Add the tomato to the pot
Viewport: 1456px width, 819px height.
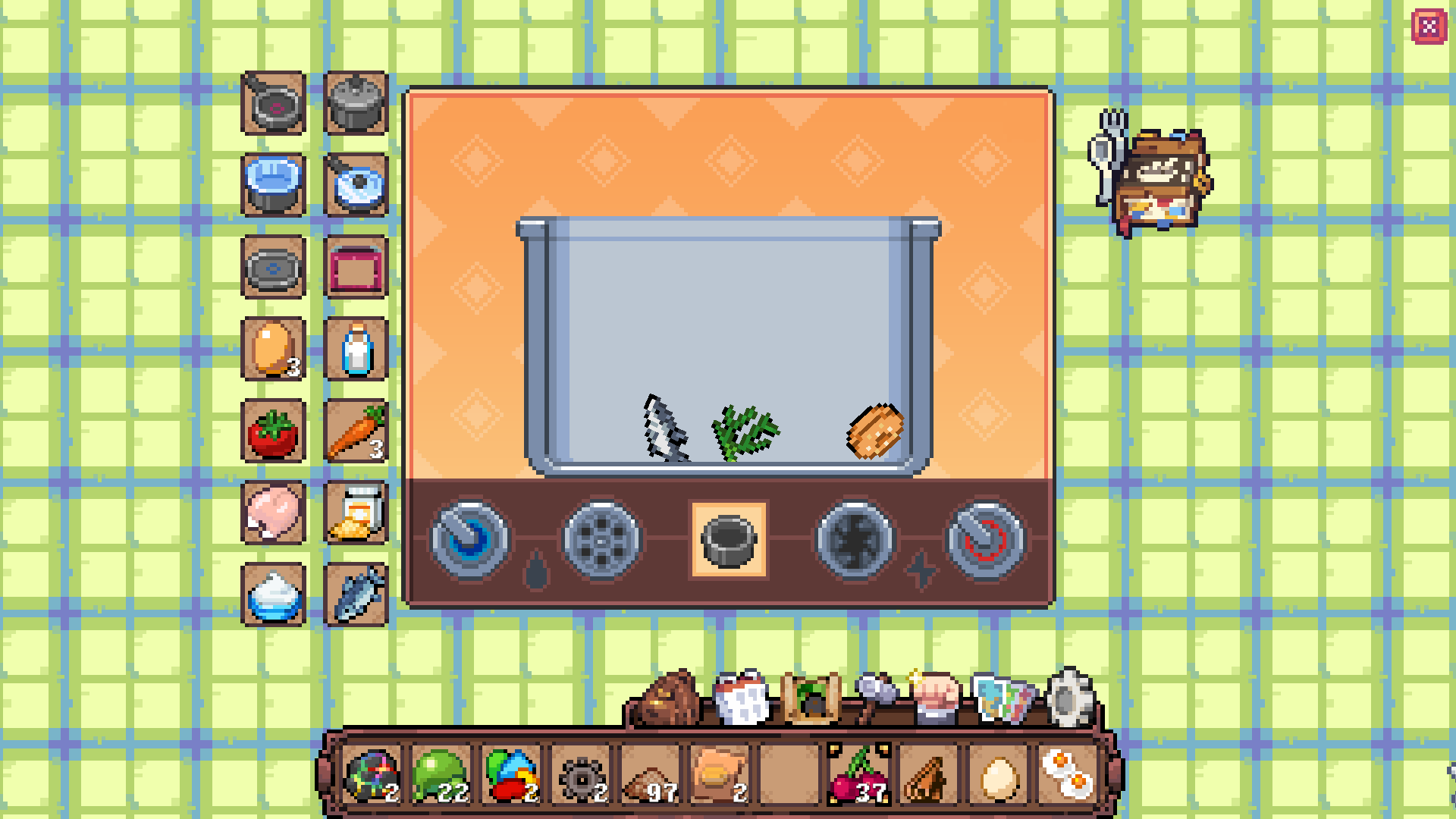point(273,431)
